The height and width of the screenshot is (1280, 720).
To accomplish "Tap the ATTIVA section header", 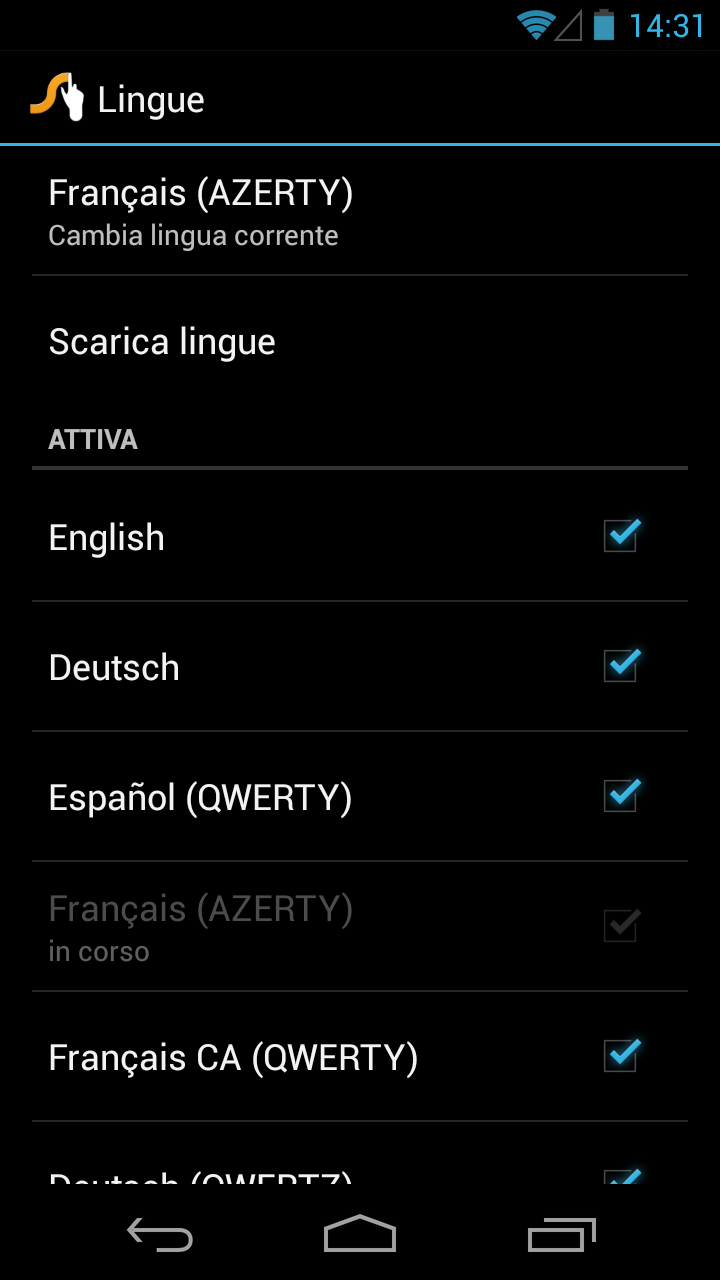I will (x=93, y=438).
